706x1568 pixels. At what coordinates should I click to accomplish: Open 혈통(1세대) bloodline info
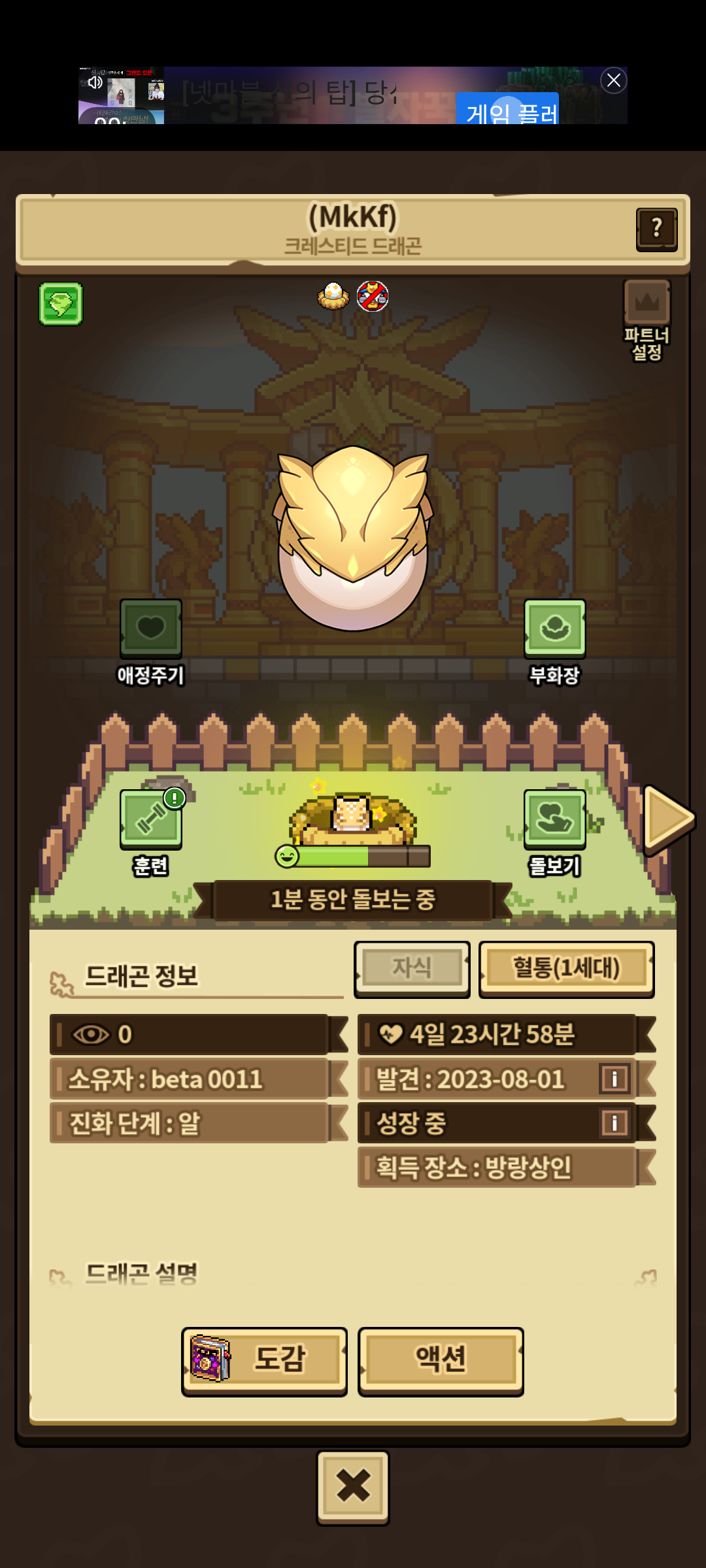pyautogui.click(x=566, y=968)
